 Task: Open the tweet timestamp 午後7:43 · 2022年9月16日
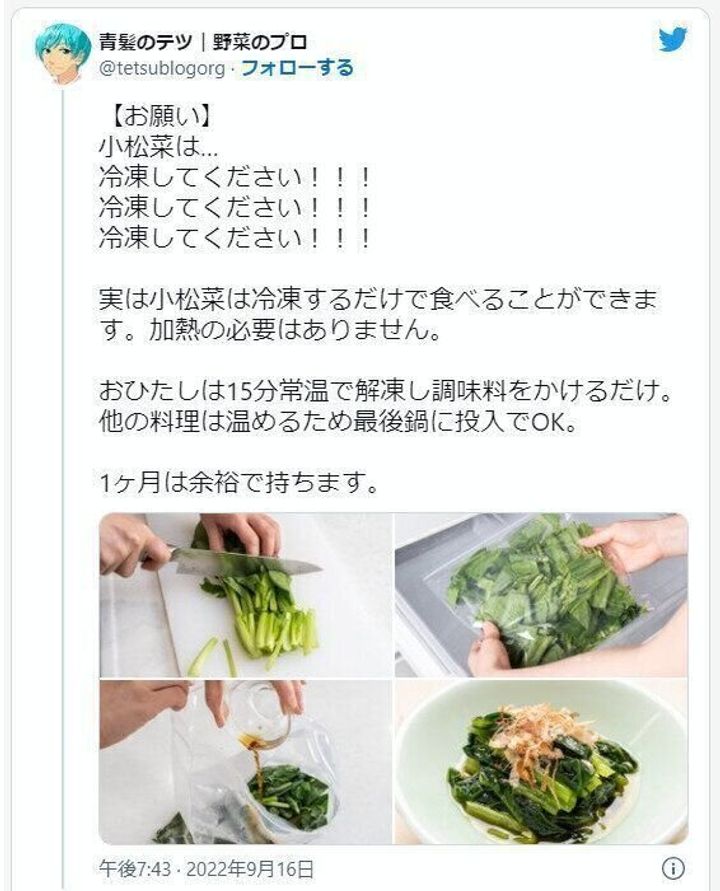tap(207, 867)
